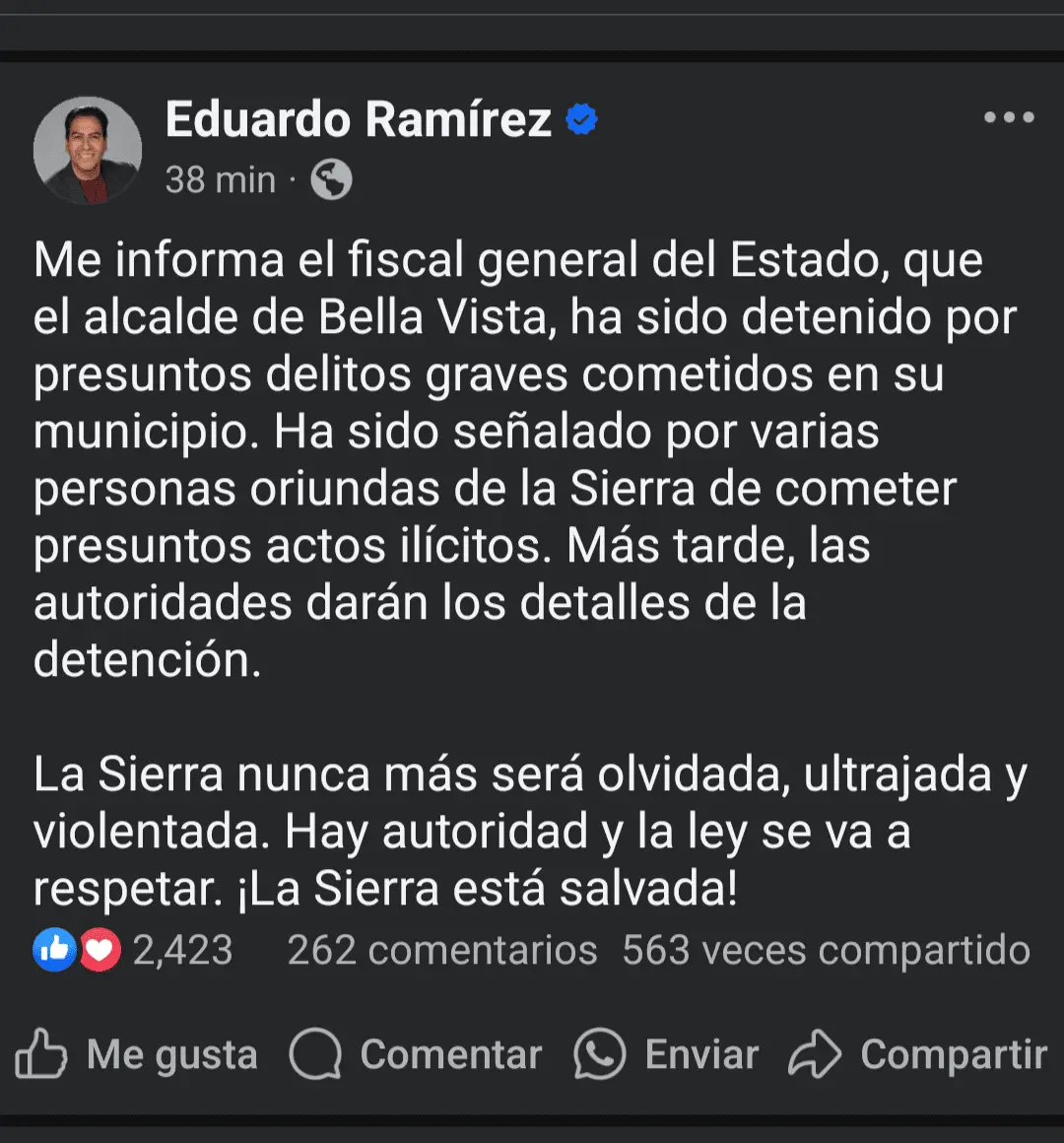The image size is (1064, 1143).
Task: View the 563 veces compartido list
Action: (x=826, y=951)
